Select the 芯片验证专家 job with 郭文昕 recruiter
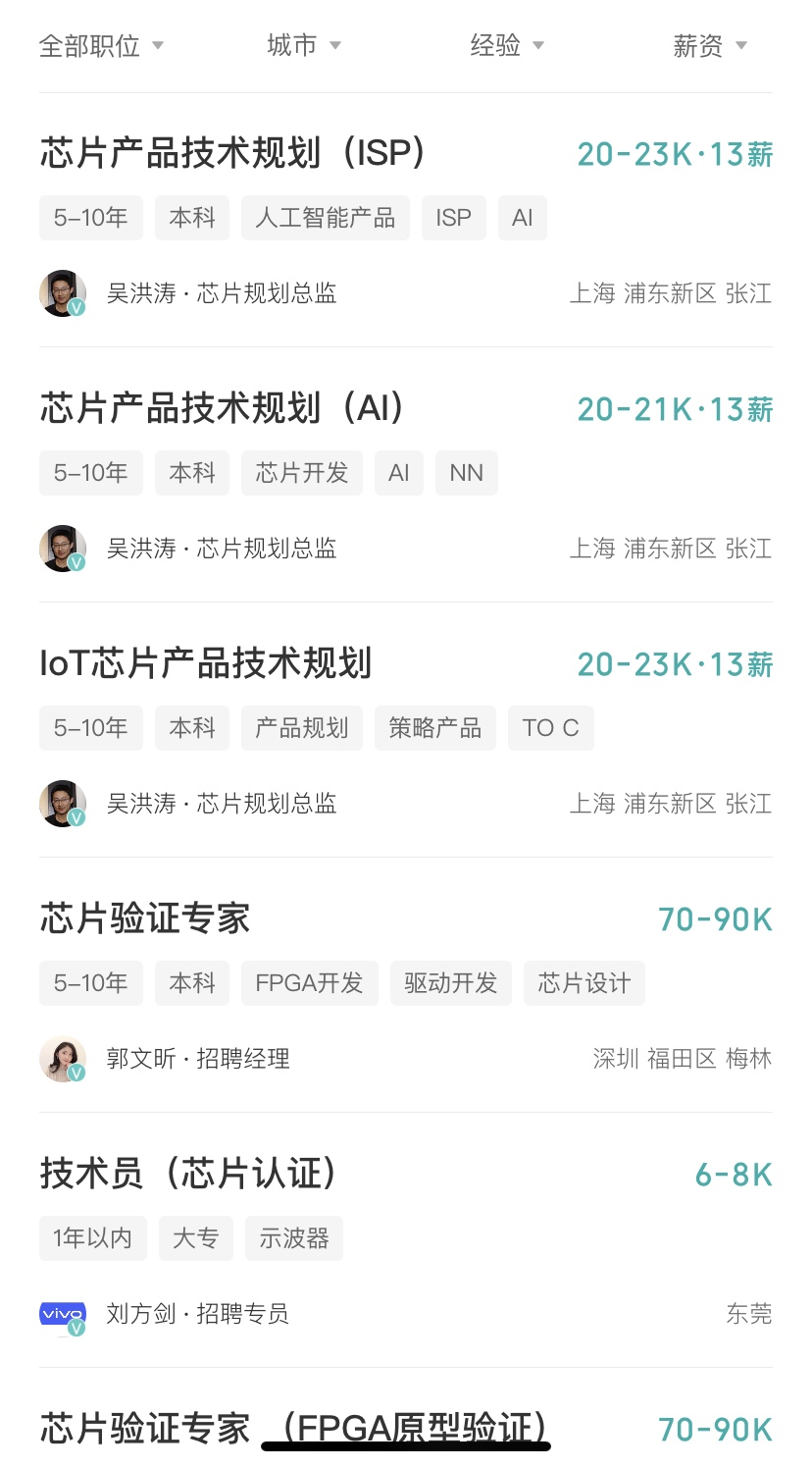Screen dimensions: 812x1467 (145, 918)
